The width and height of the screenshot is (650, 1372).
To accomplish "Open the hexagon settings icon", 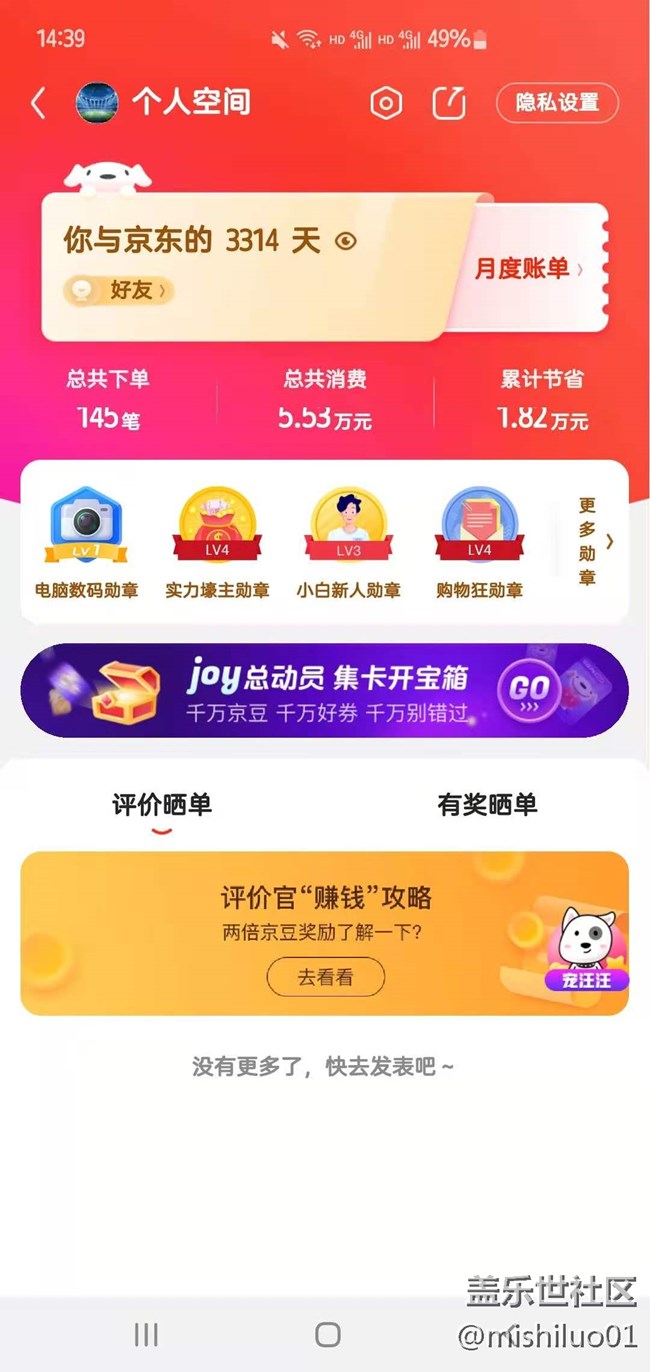I will click(x=386, y=103).
